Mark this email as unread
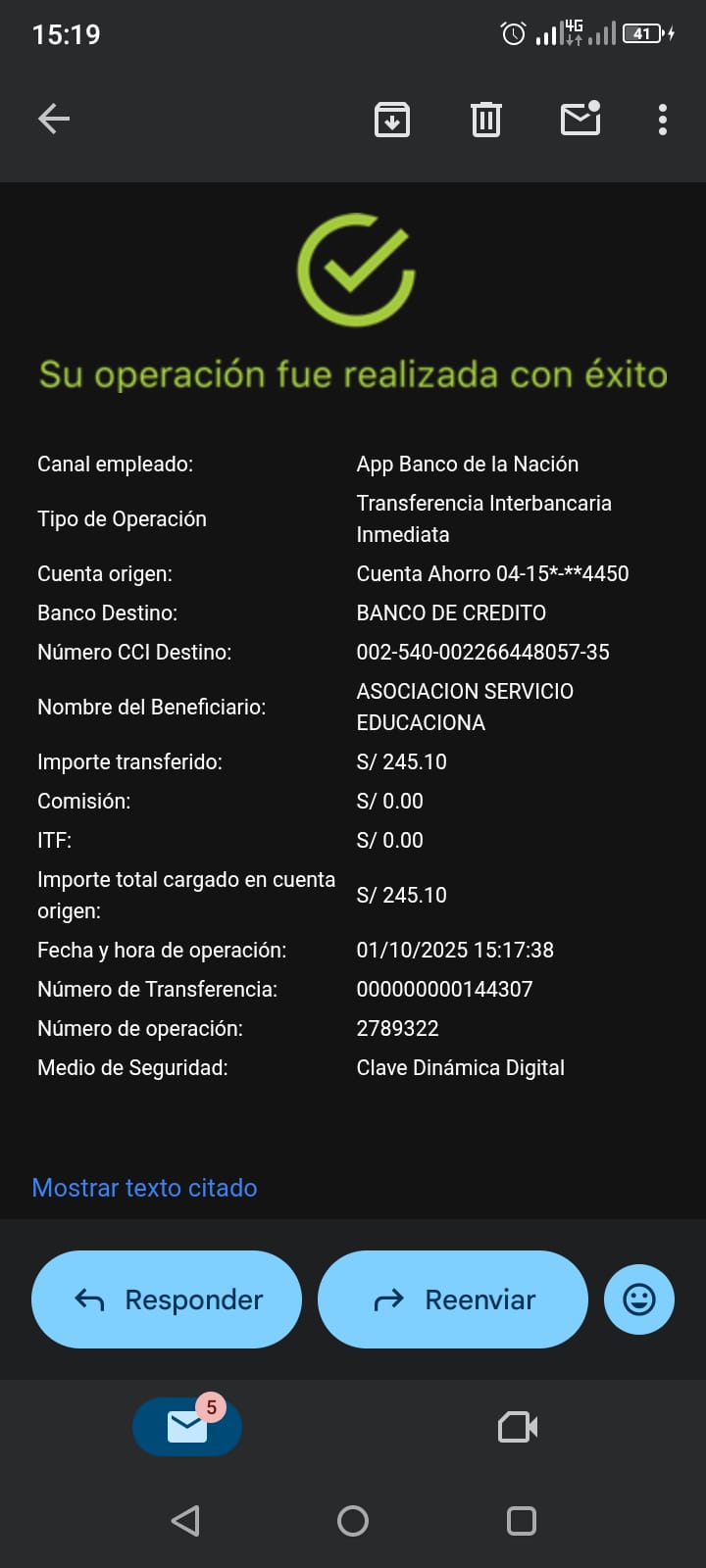The height and width of the screenshot is (1568, 706). point(580,120)
